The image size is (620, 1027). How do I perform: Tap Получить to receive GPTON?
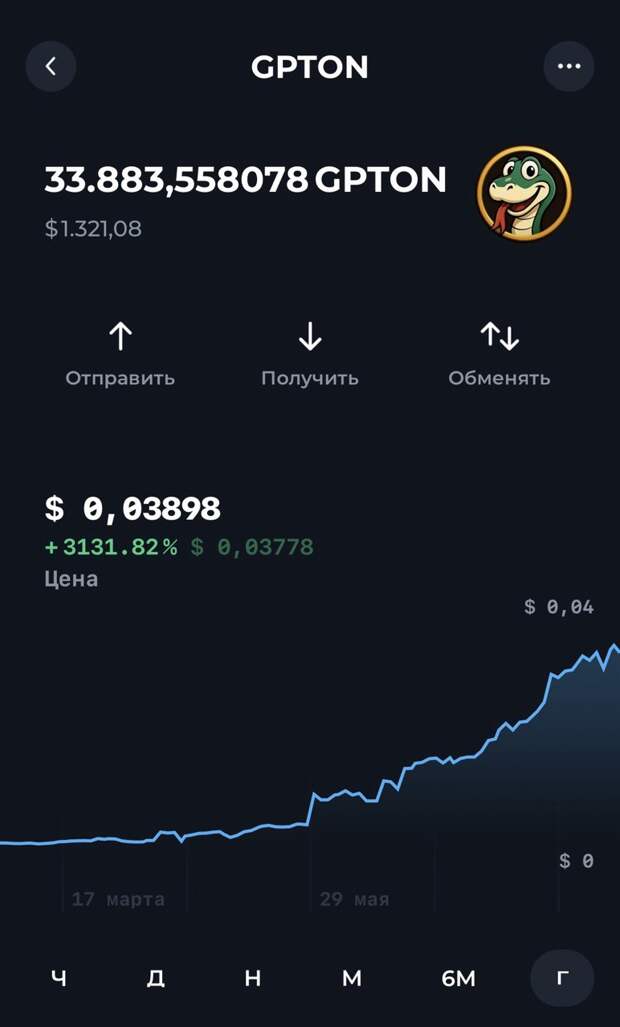pyautogui.click(x=310, y=355)
